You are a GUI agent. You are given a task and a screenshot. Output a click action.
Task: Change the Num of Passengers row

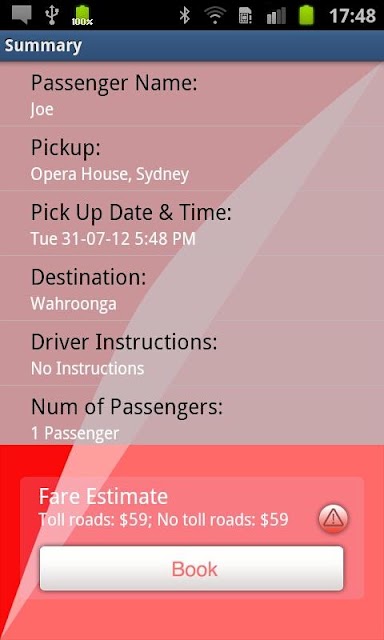pos(192,416)
